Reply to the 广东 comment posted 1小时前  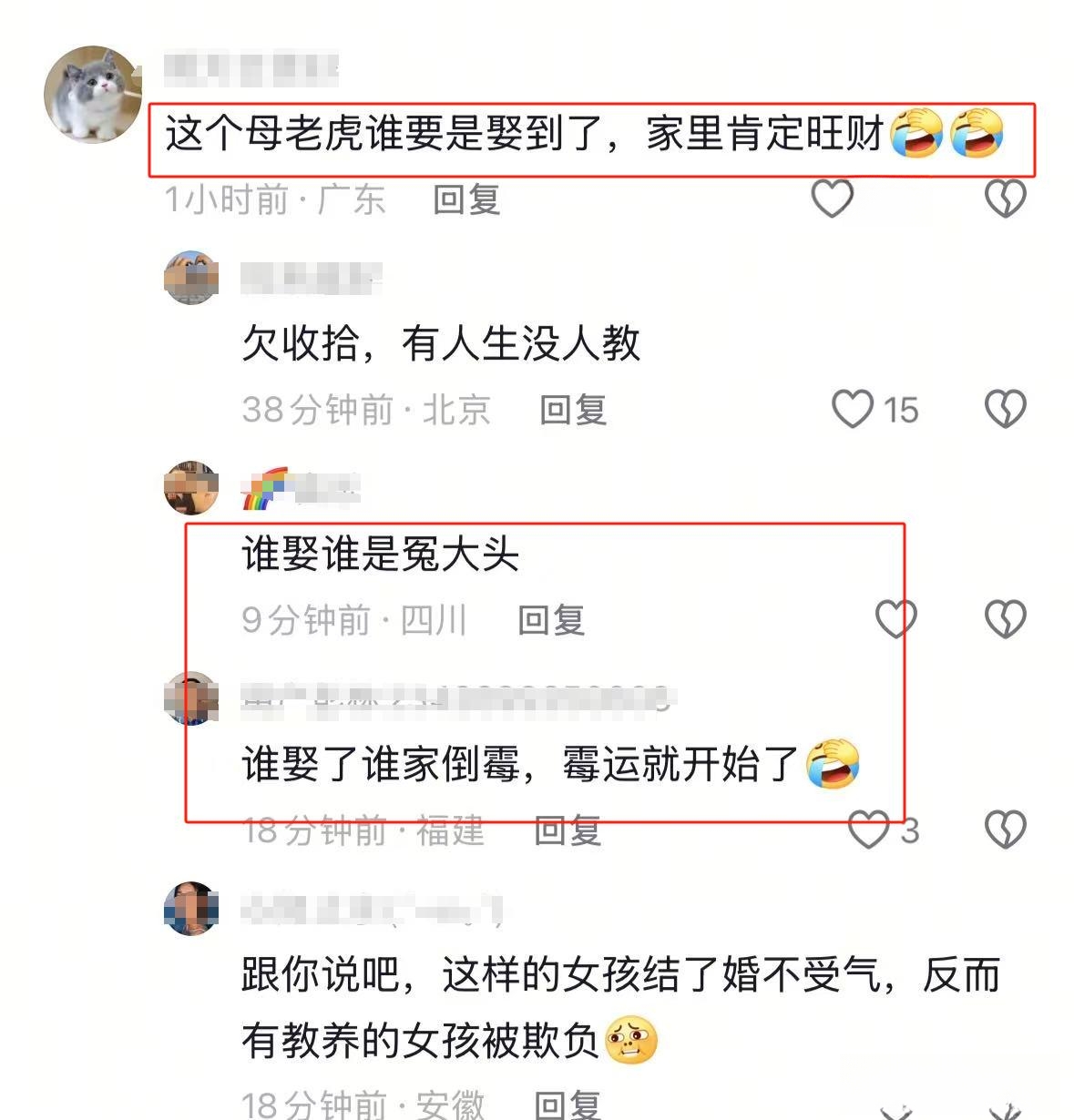click(x=466, y=199)
